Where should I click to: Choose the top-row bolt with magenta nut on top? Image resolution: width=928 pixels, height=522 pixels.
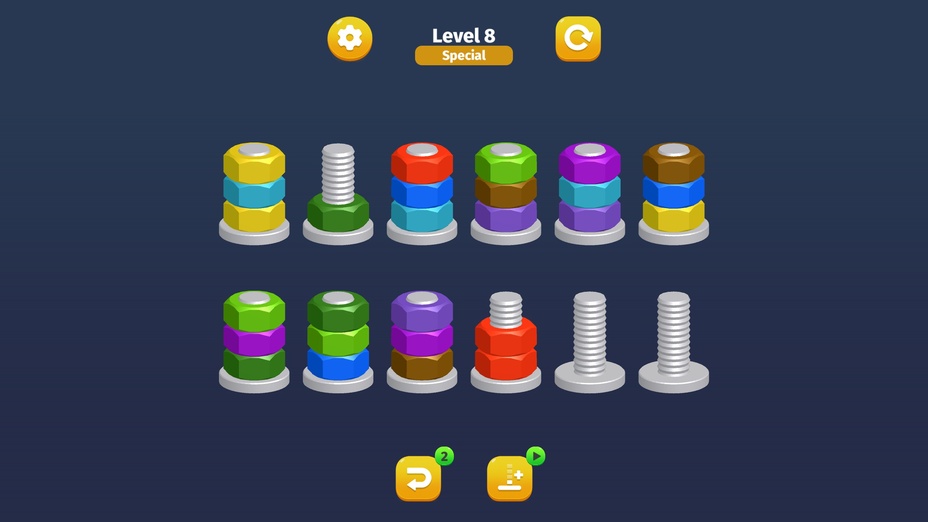(x=590, y=190)
